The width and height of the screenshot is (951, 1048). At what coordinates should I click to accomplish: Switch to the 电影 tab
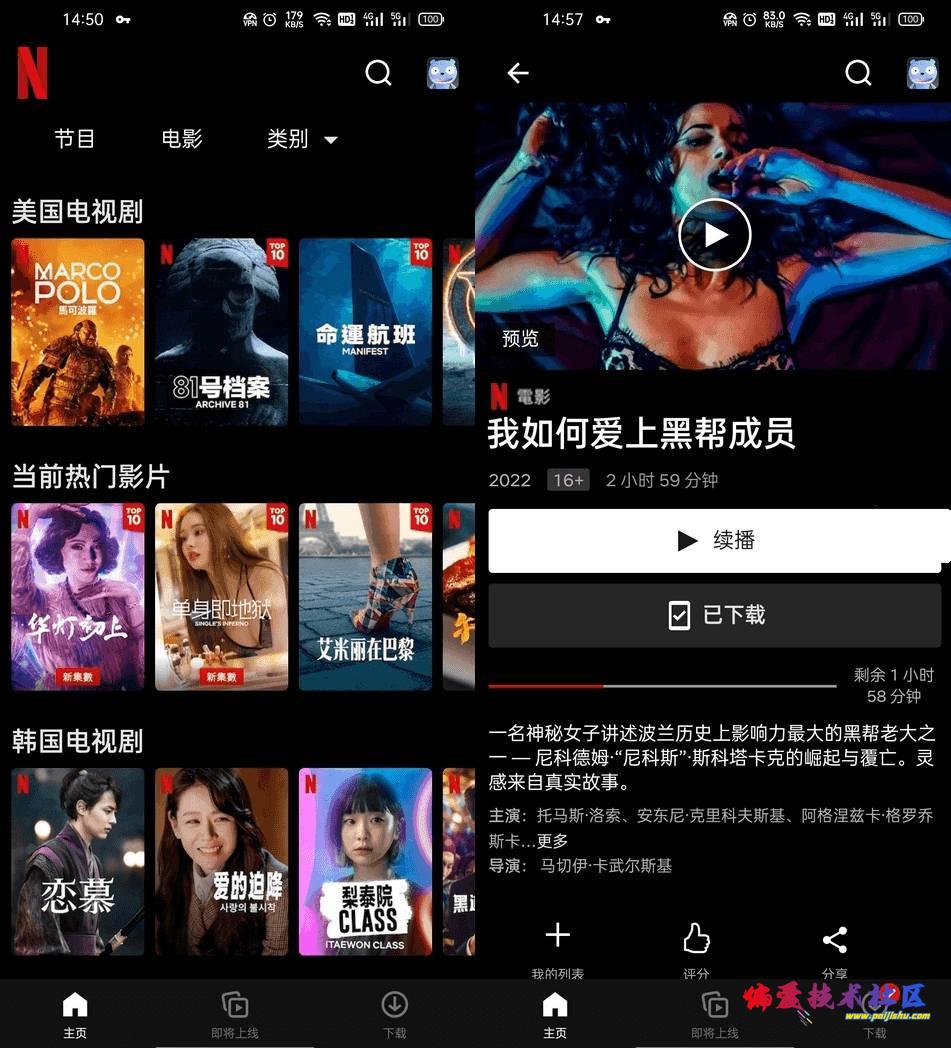point(182,139)
